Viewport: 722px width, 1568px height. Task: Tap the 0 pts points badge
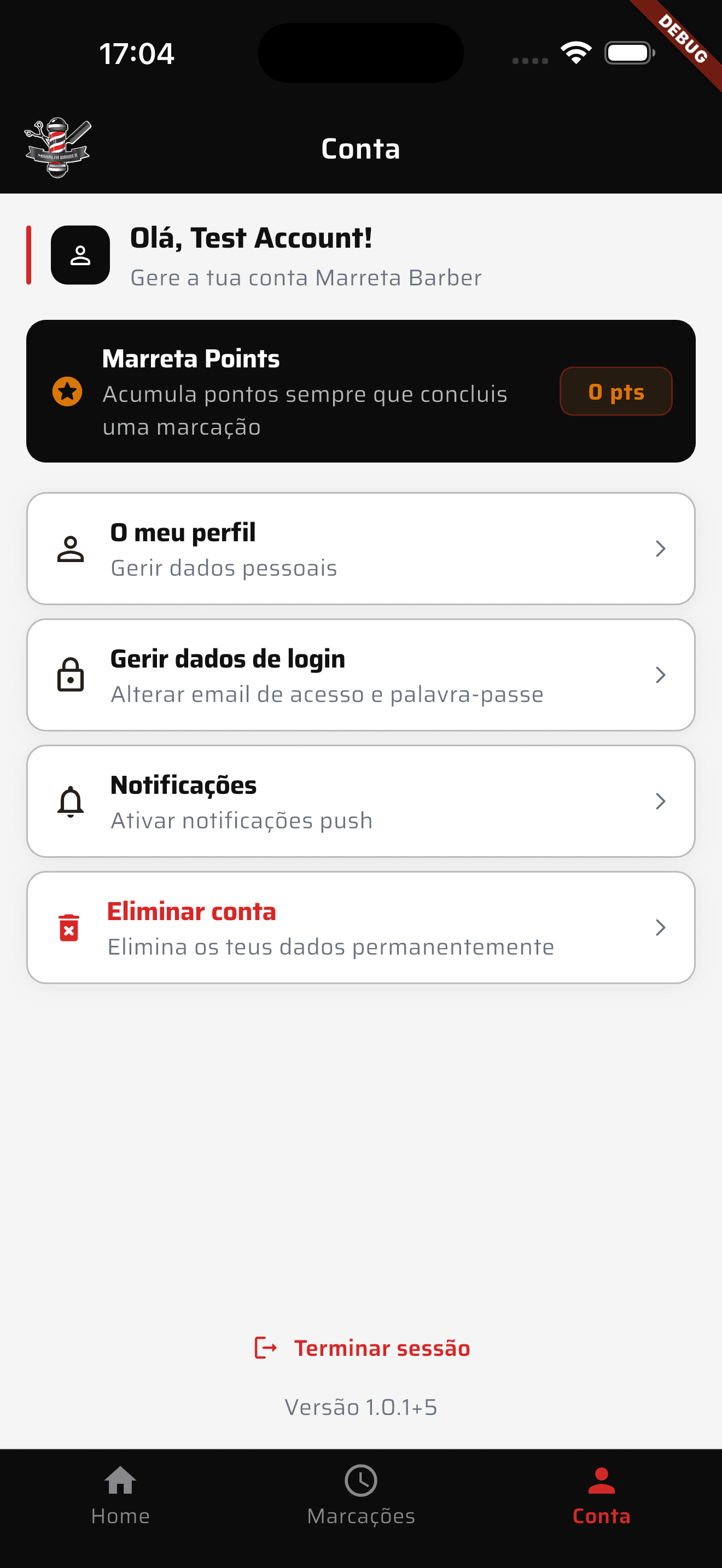[615, 391]
